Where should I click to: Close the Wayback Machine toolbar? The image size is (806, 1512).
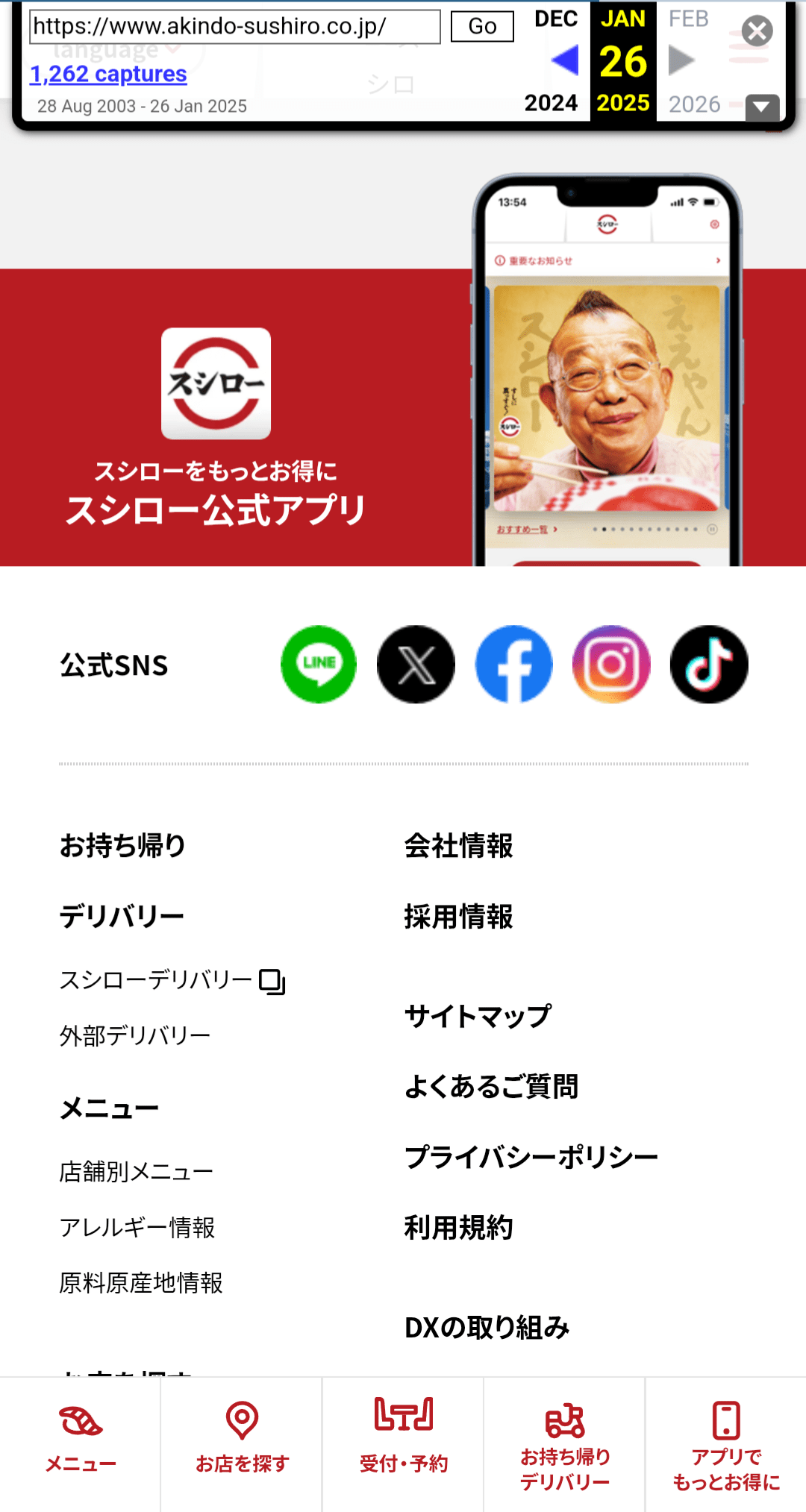click(757, 31)
